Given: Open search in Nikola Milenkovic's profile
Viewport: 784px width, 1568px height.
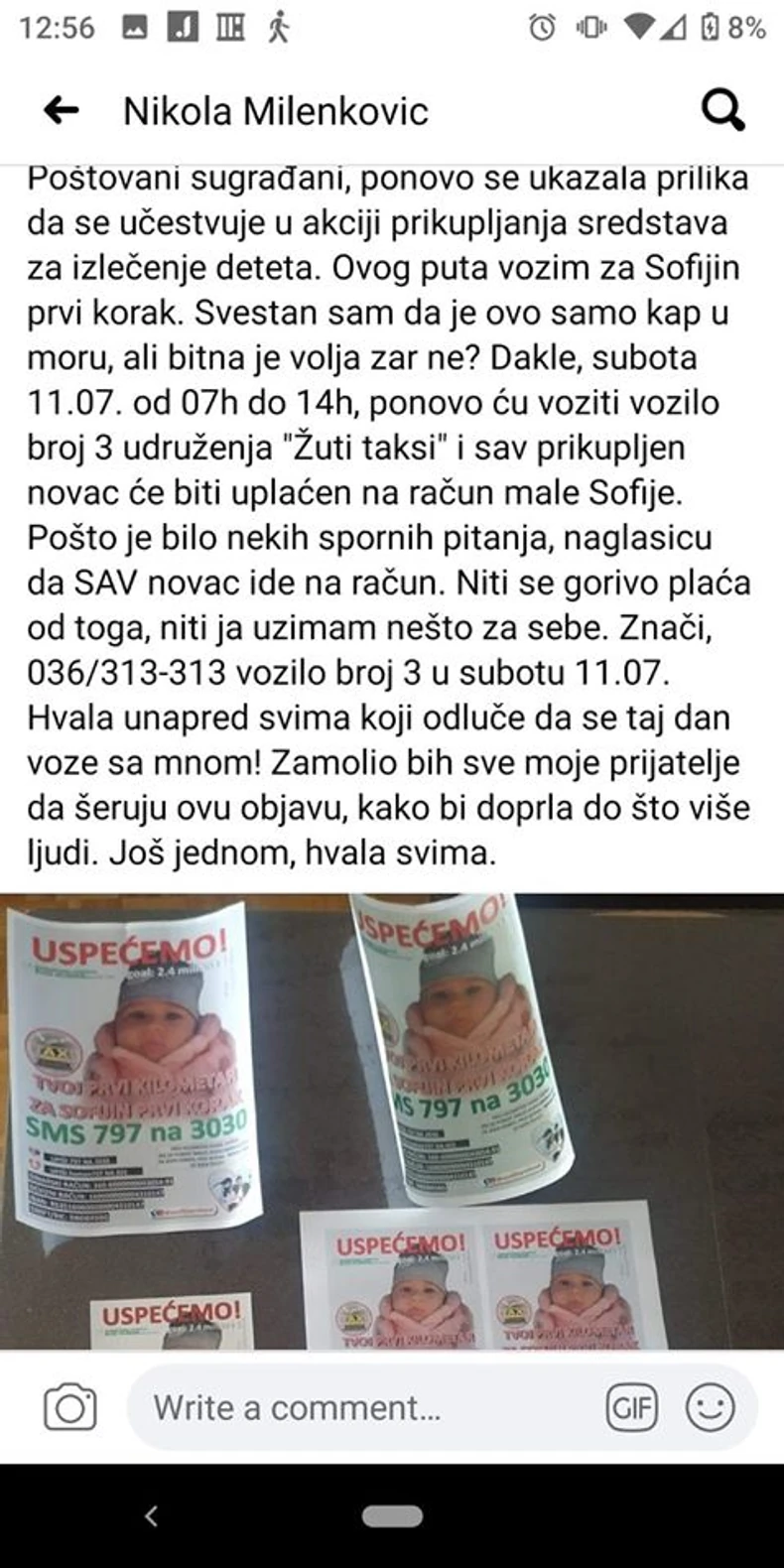Looking at the screenshot, I should pyautogui.click(x=722, y=110).
